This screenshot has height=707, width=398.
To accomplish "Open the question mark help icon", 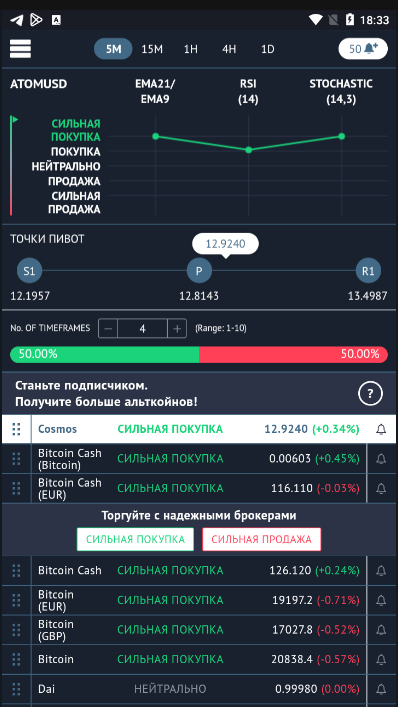I will coord(371,394).
